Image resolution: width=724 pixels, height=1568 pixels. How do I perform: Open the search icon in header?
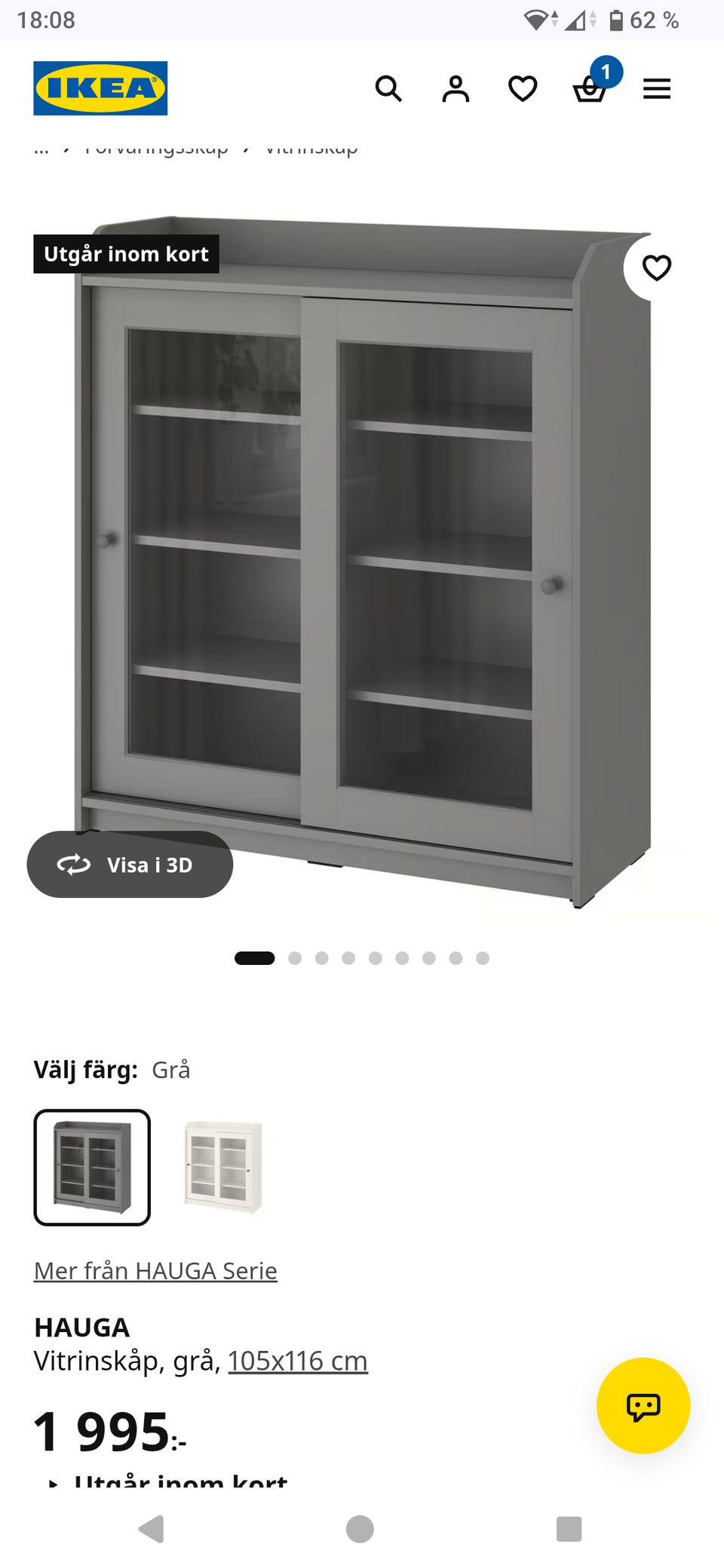point(388,89)
